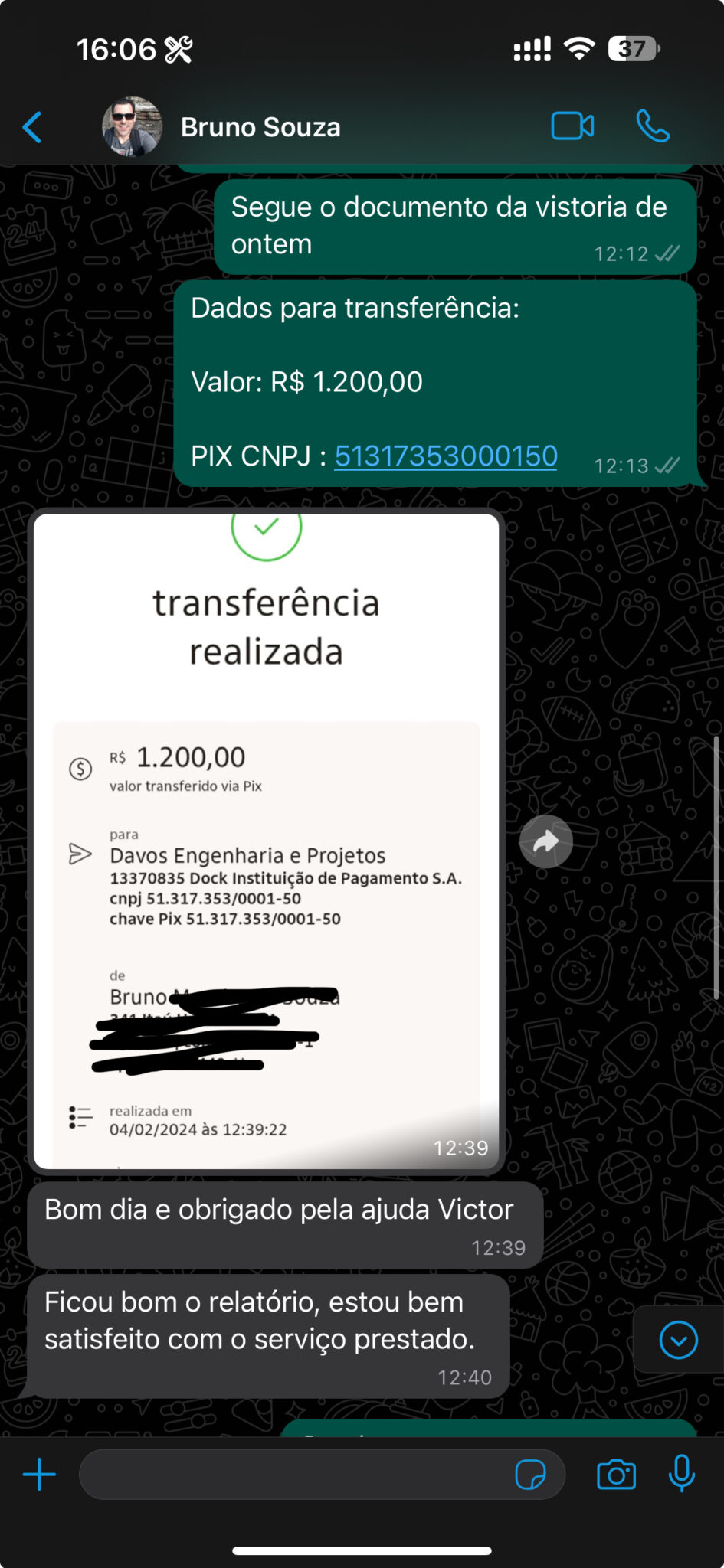The width and height of the screenshot is (724, 1568).
Task: Open the camera to take a photo
Action: pos(616,1474)
